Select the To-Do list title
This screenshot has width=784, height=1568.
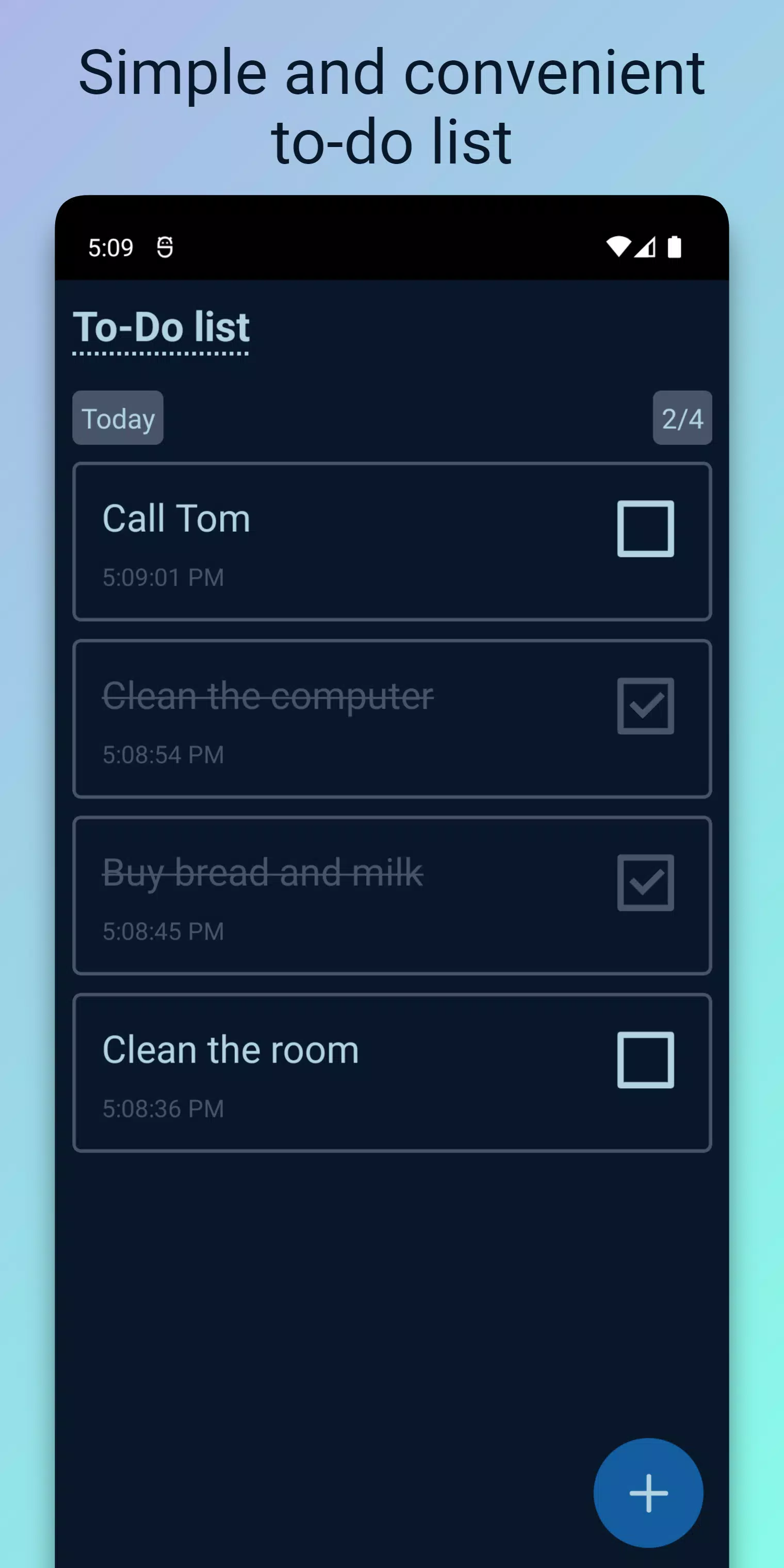click(162, 327)
